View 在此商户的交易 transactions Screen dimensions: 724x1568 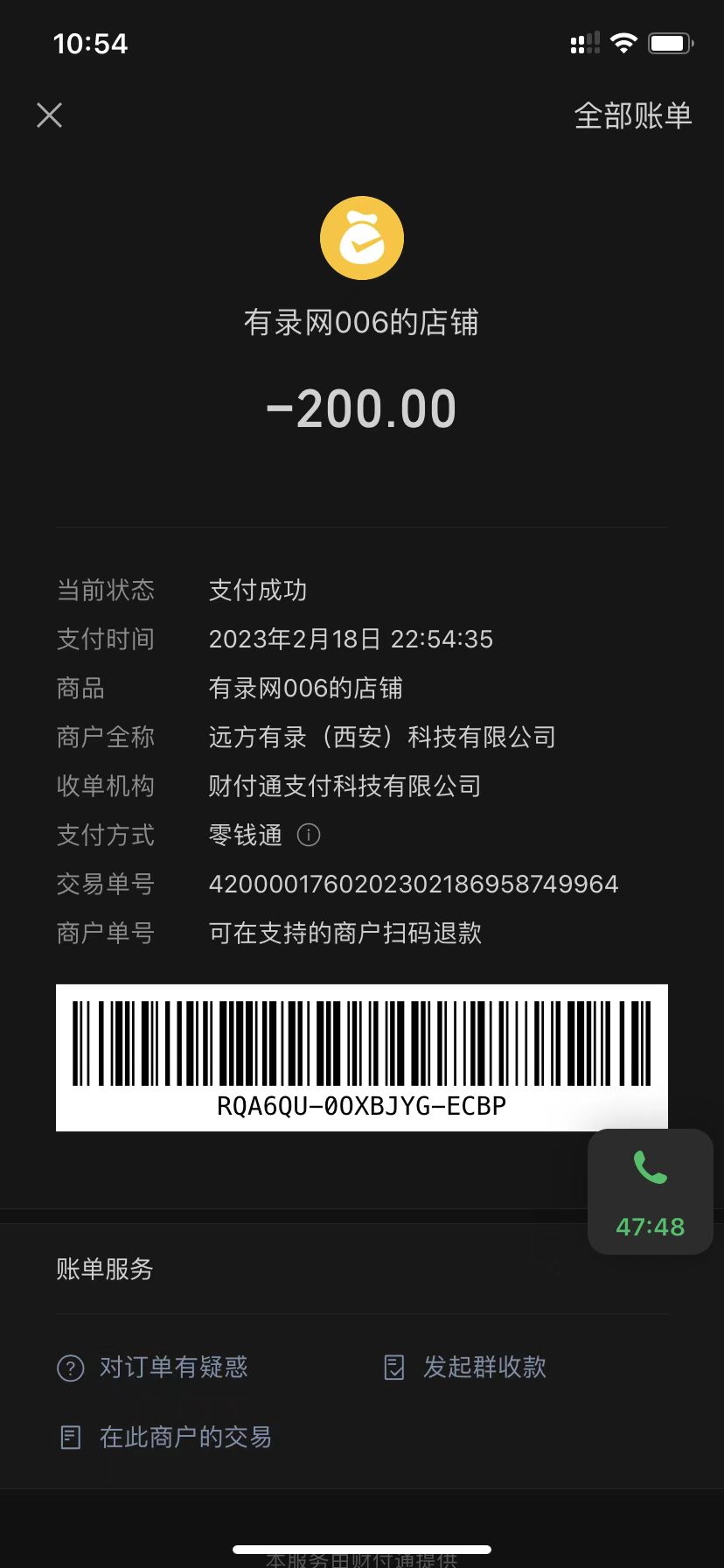coord(165,1437)
